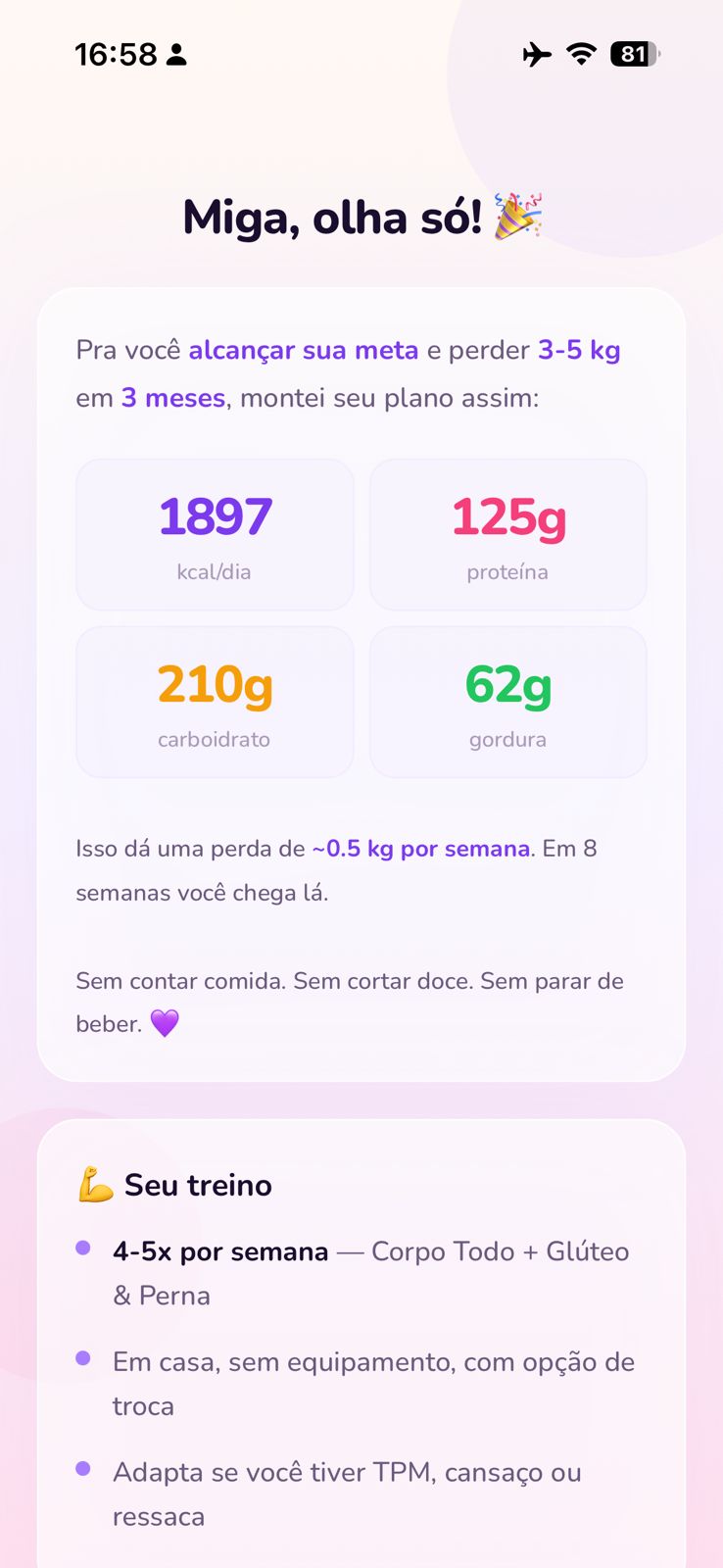The width and height of the screenshot is (723, 1568).
Task: Tap the person icon next to the clock
Action: 175,56
